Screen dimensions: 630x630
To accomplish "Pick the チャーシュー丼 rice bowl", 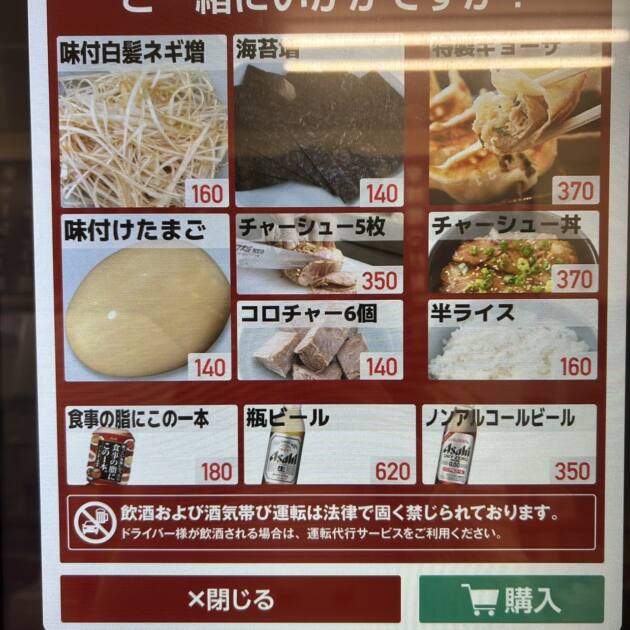I will tap(514, 253).
